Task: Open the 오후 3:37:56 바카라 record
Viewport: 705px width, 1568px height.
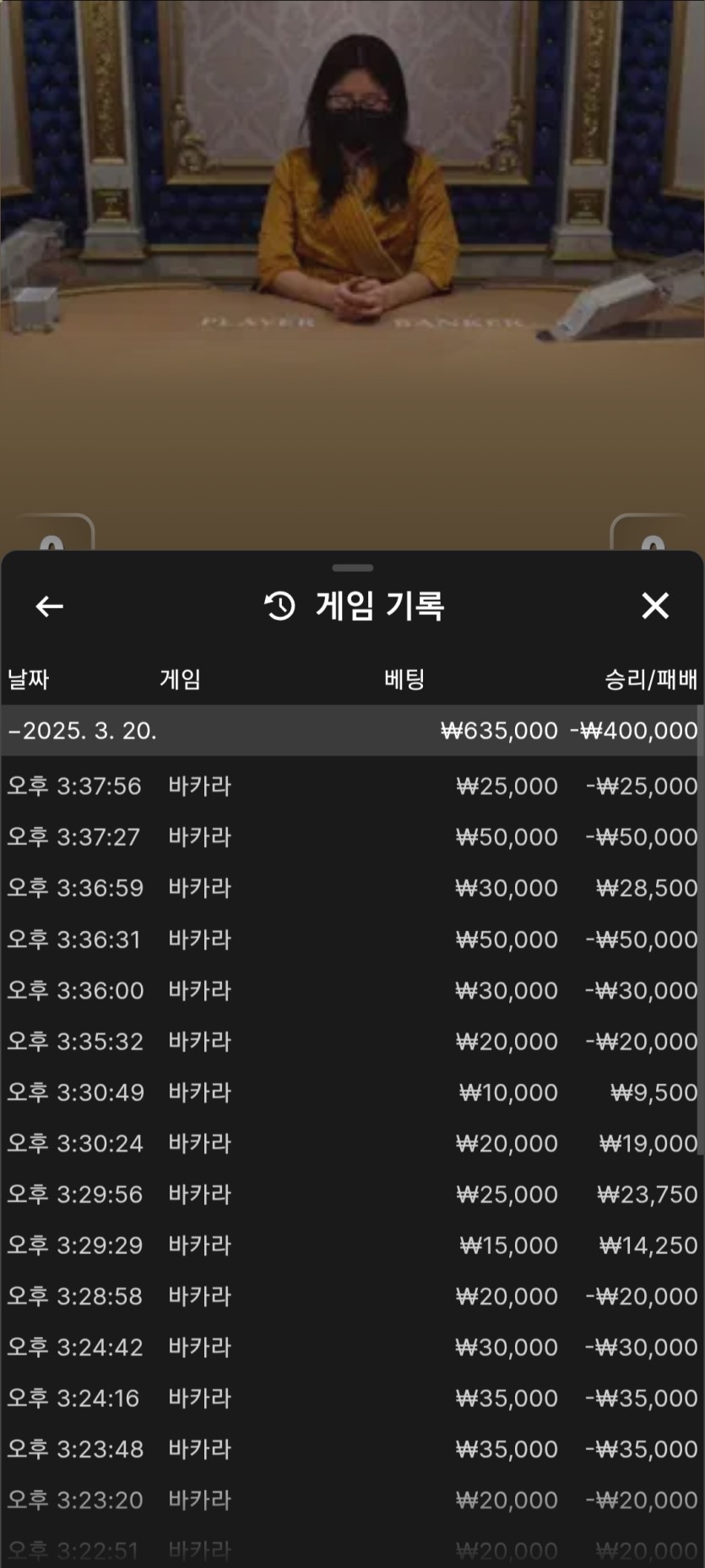Action: (x=352, y=786)
